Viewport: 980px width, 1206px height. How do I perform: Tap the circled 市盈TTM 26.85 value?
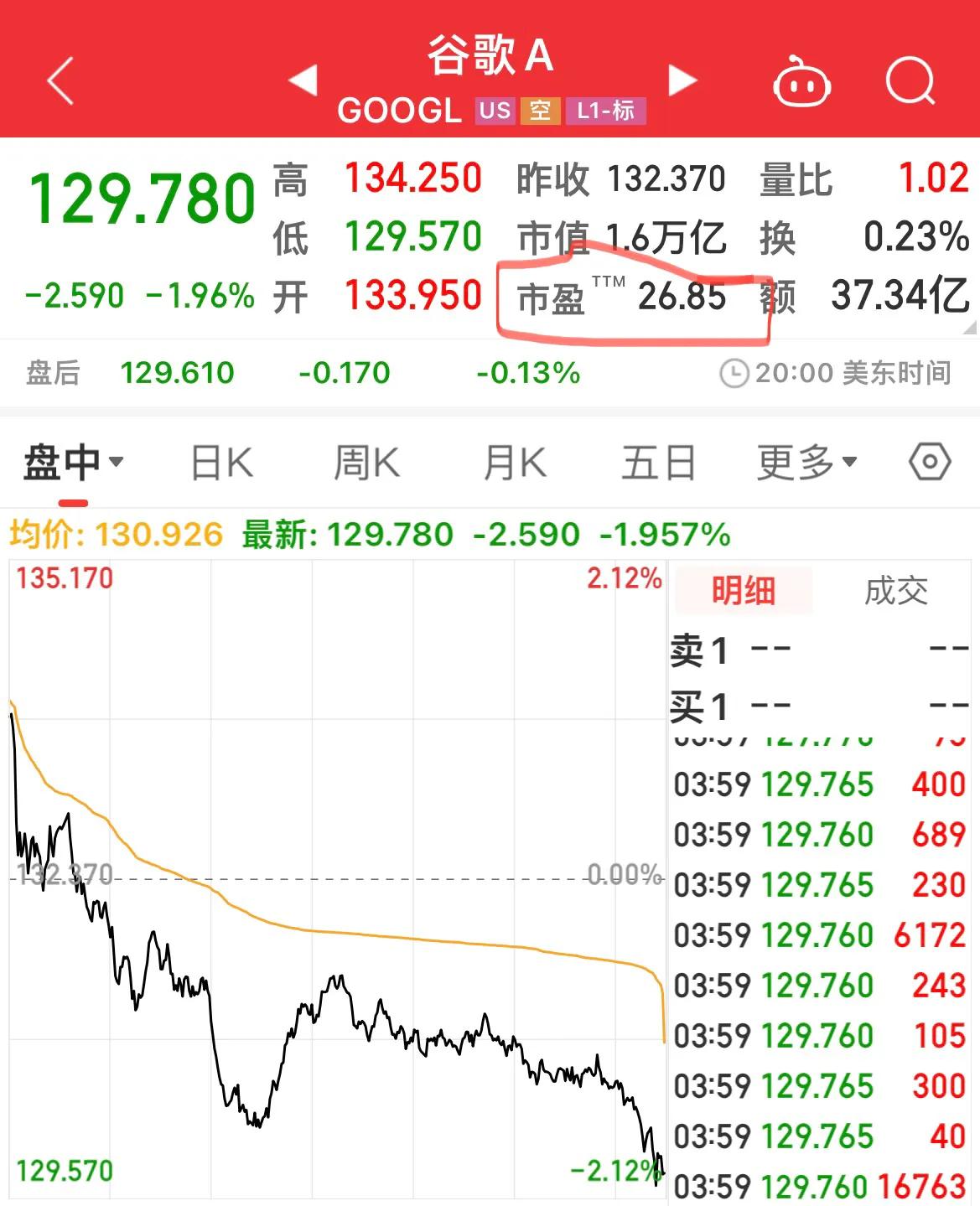tap(627, 298)
